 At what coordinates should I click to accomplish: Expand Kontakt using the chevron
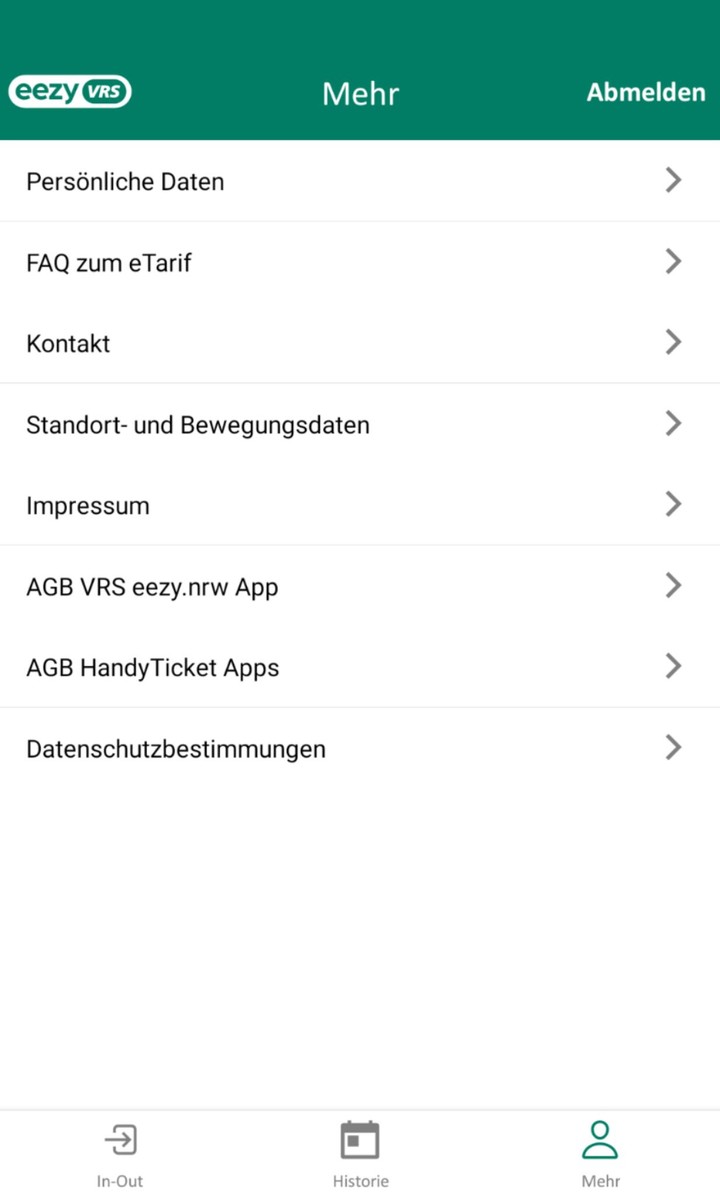pyautogui.click(x=673, y=342)
